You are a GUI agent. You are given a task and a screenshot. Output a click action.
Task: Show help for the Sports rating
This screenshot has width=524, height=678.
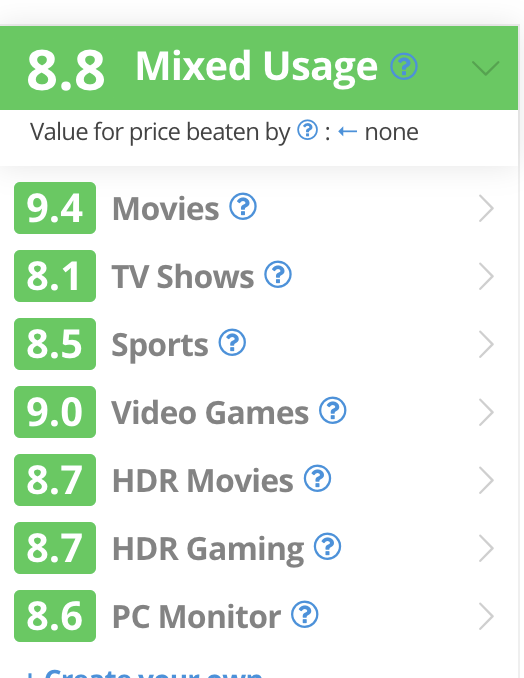(x=232, y=342)
